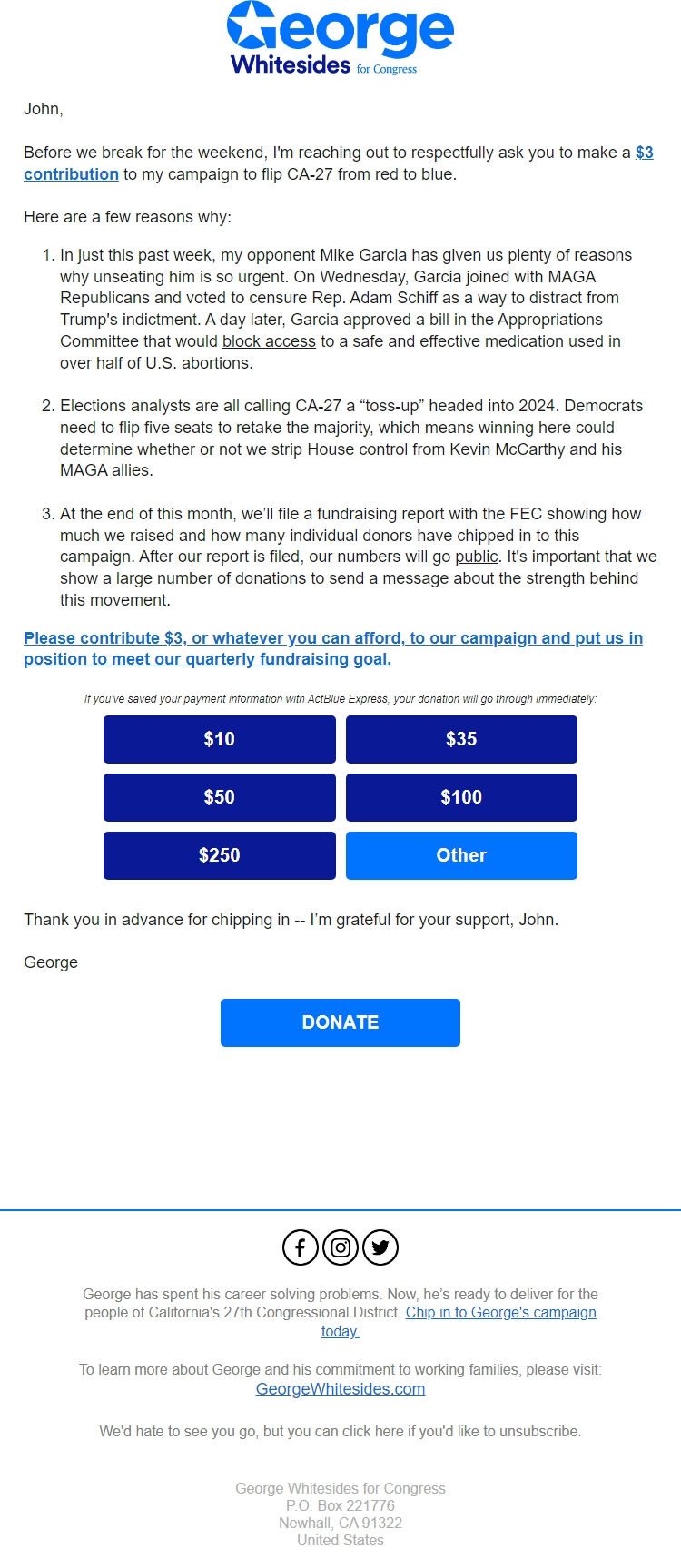Open 'Chip in to George's campaign today' link
681x1568 pixels.
coord(502,1312)
